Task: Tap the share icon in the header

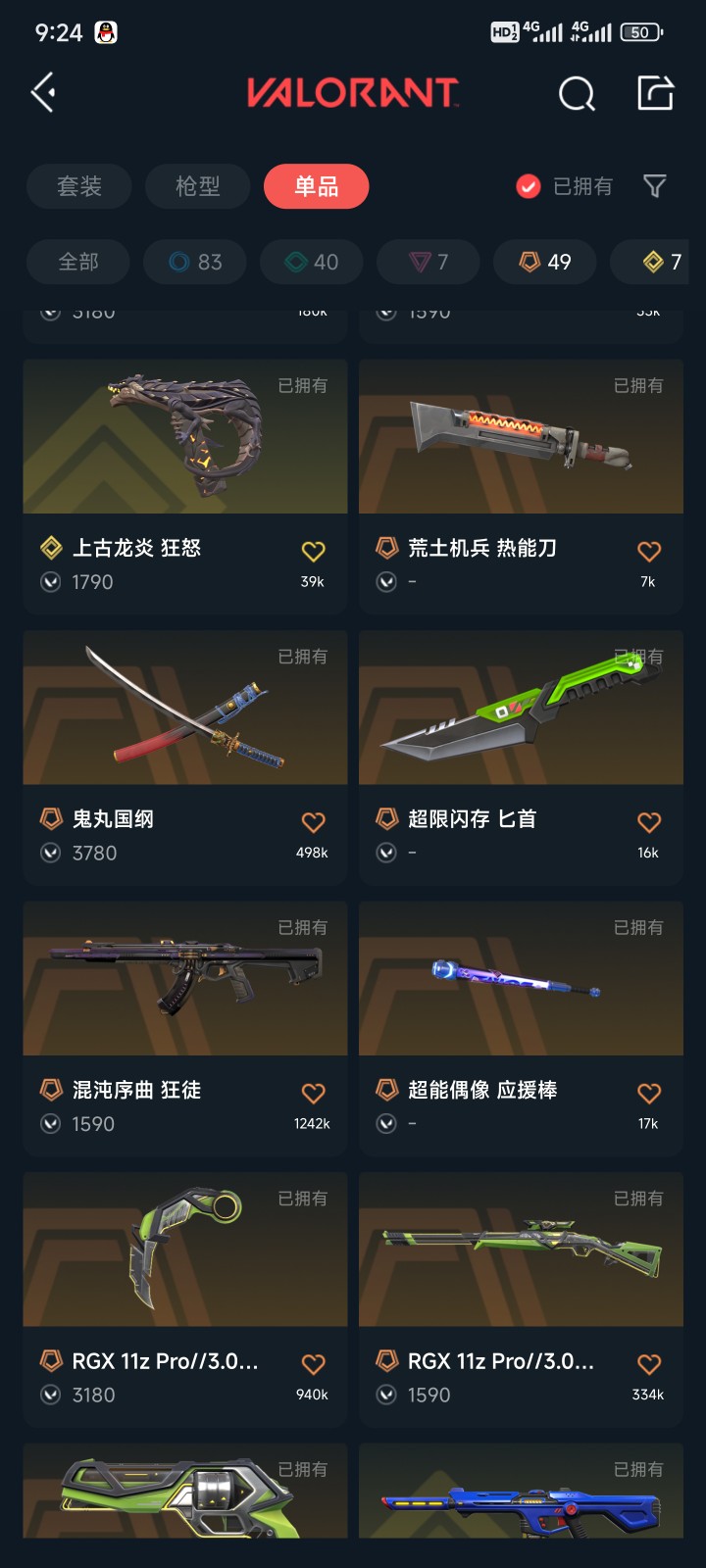Action: [x=655, y=93]
